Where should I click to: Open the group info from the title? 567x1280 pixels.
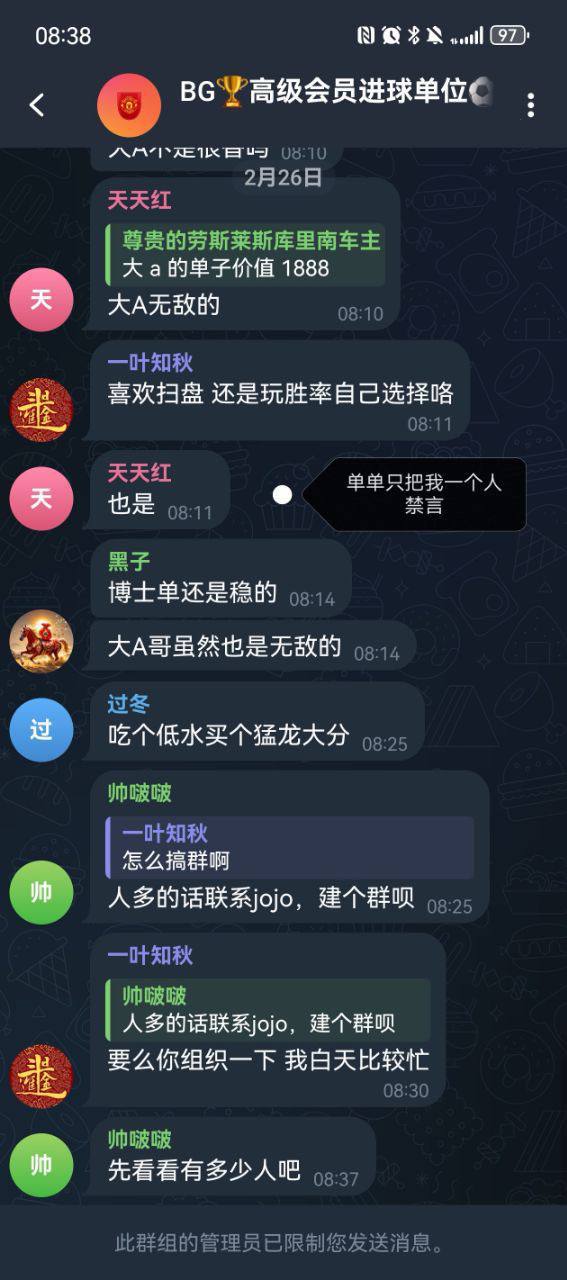click(x=338, y=93)
